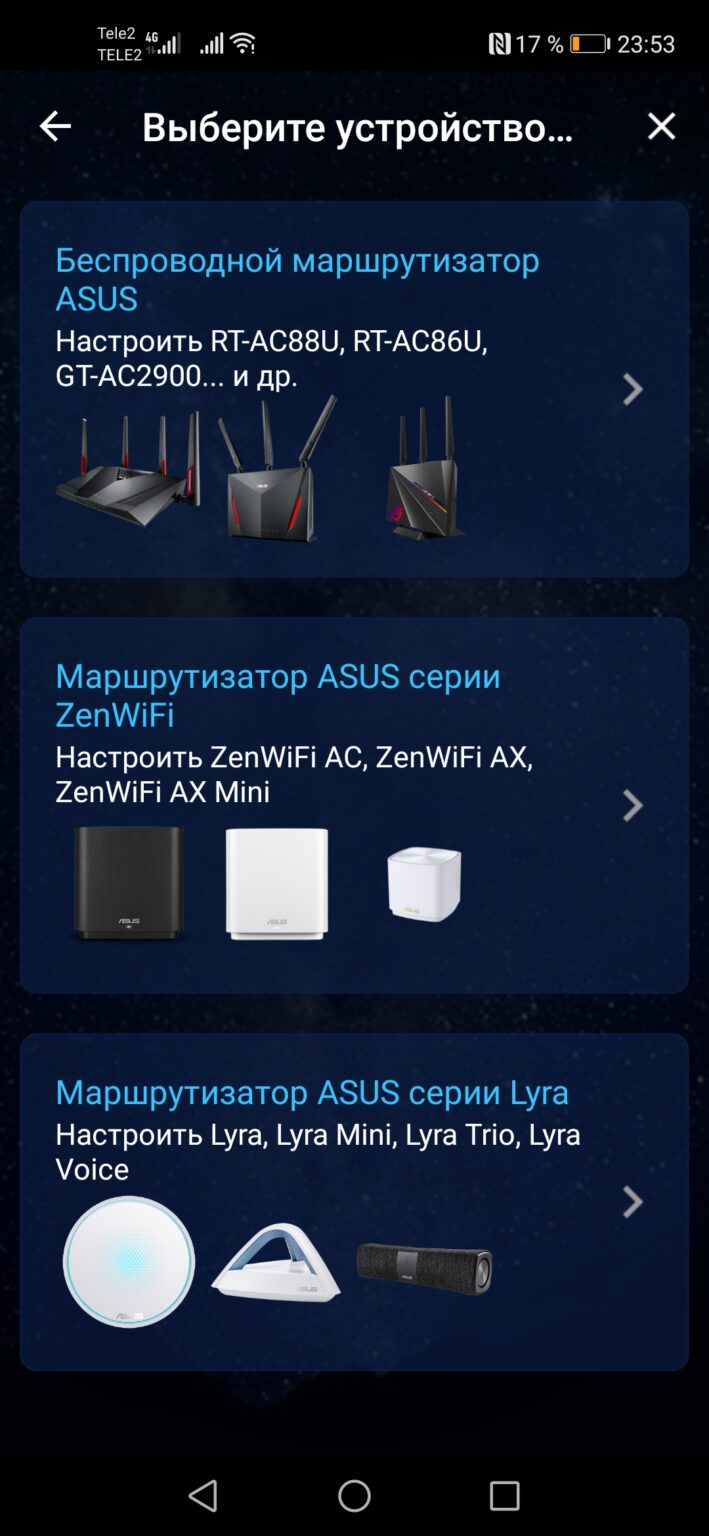Open recent apps from the navigation bar
The height and width of the screenshot is (1536, 709).
[504, 1496]
